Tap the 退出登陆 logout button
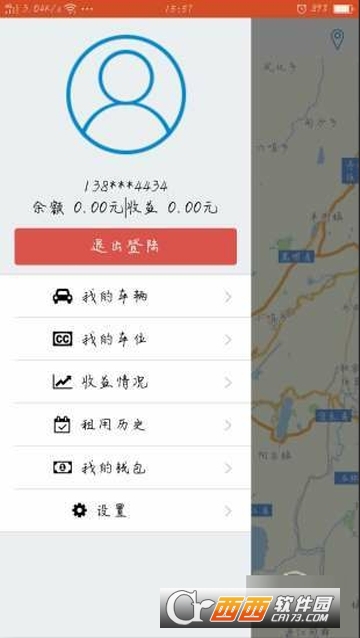The image size is (360, 638). [126, 247]
